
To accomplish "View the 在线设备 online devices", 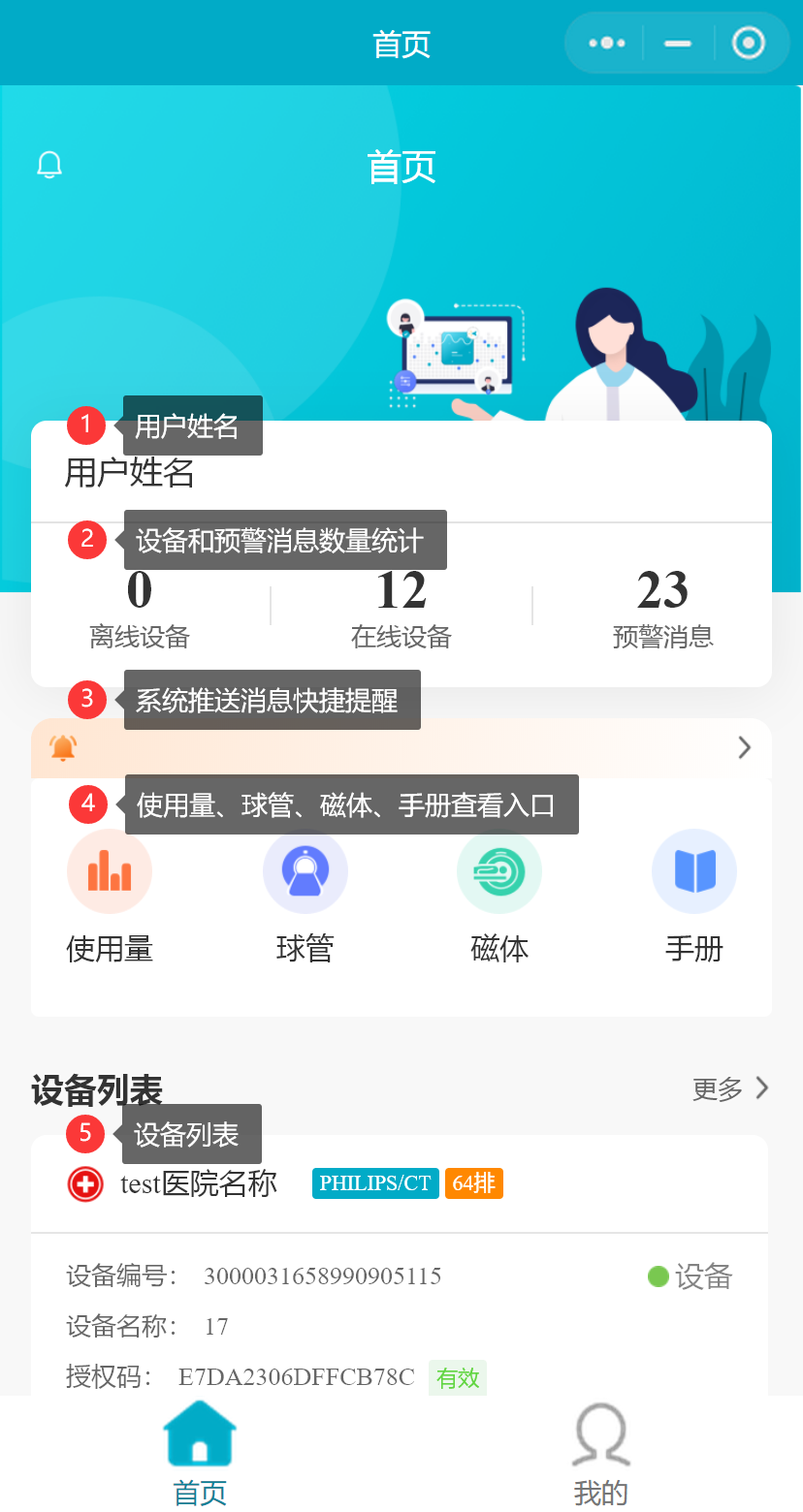I will [401, 608].
